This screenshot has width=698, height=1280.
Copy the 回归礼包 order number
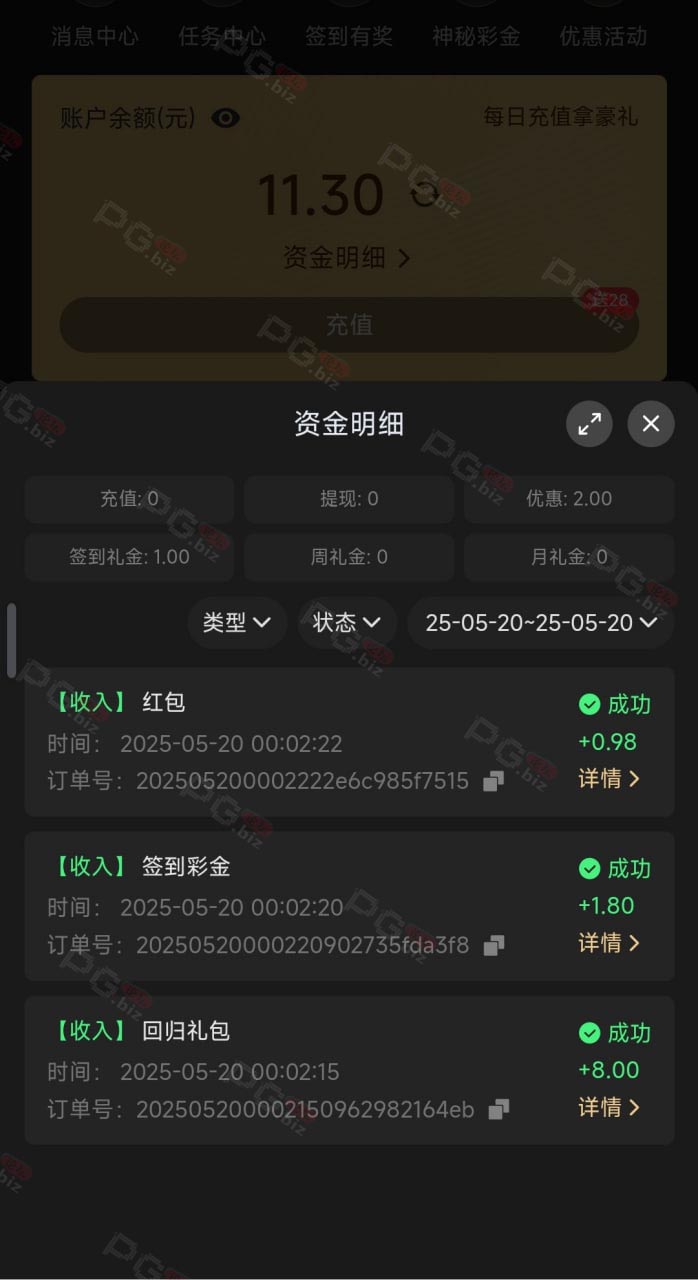tap(498, 1109)
